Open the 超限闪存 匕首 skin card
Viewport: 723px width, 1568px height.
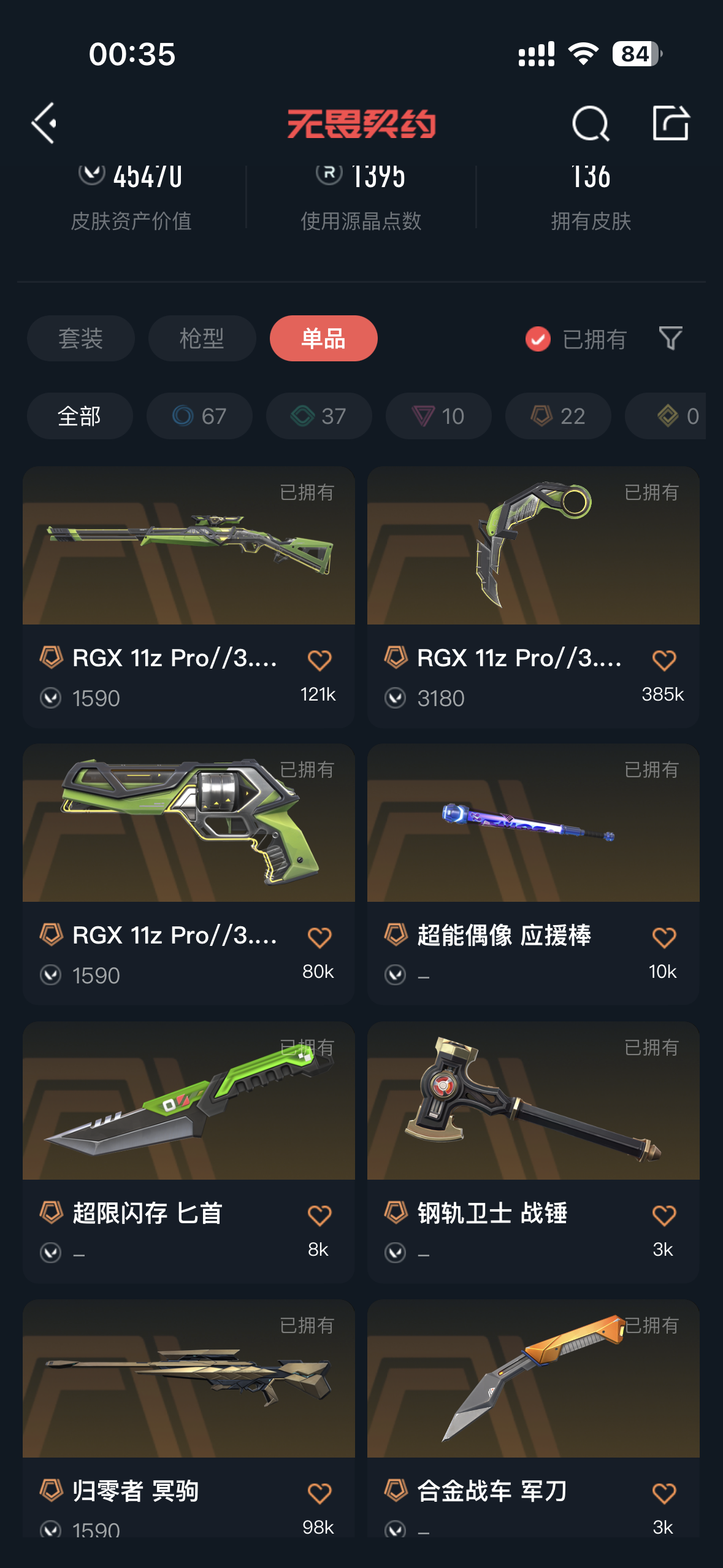pos(188,1104)
